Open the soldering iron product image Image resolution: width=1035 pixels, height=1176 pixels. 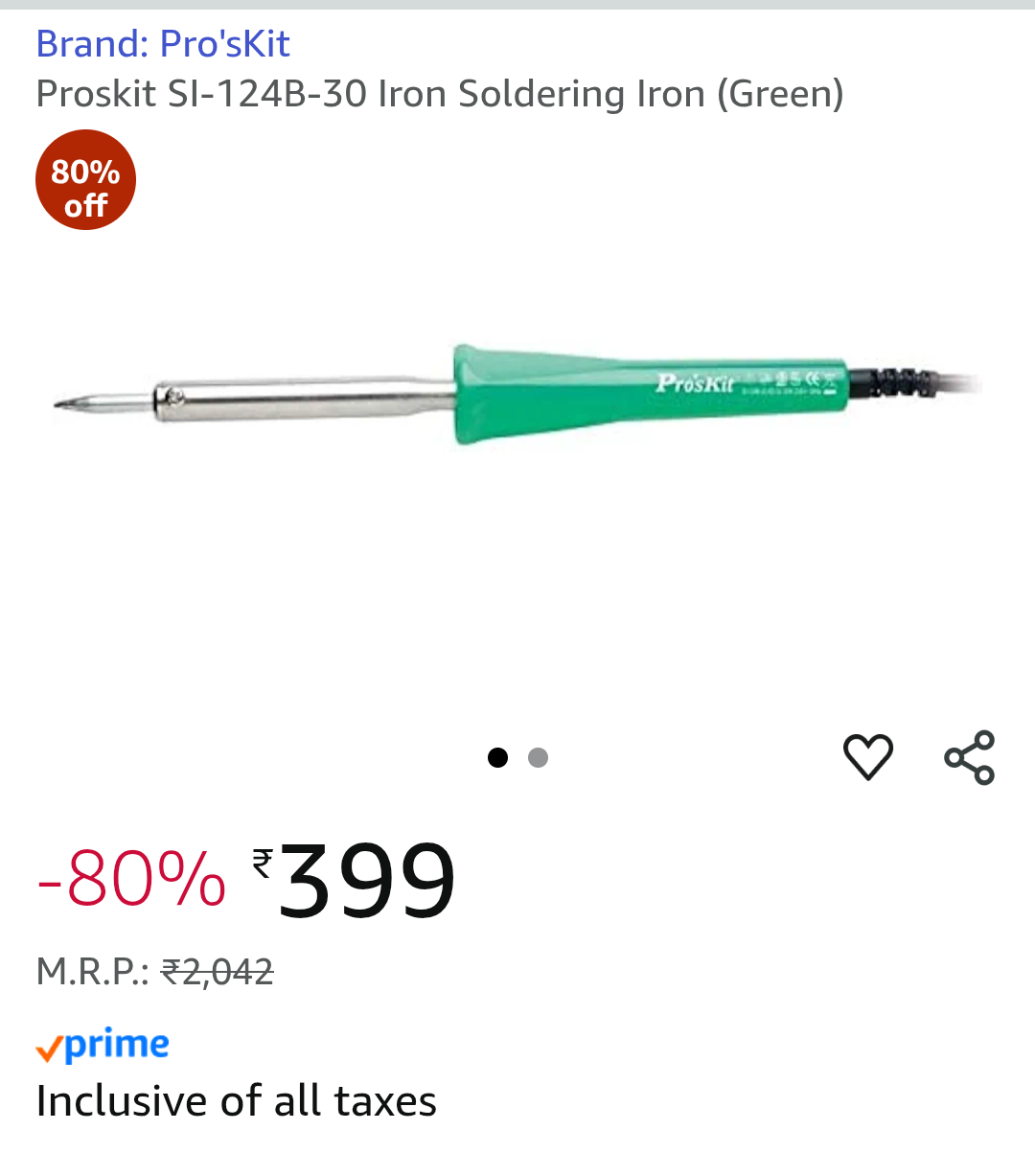[x=517, y=395]
